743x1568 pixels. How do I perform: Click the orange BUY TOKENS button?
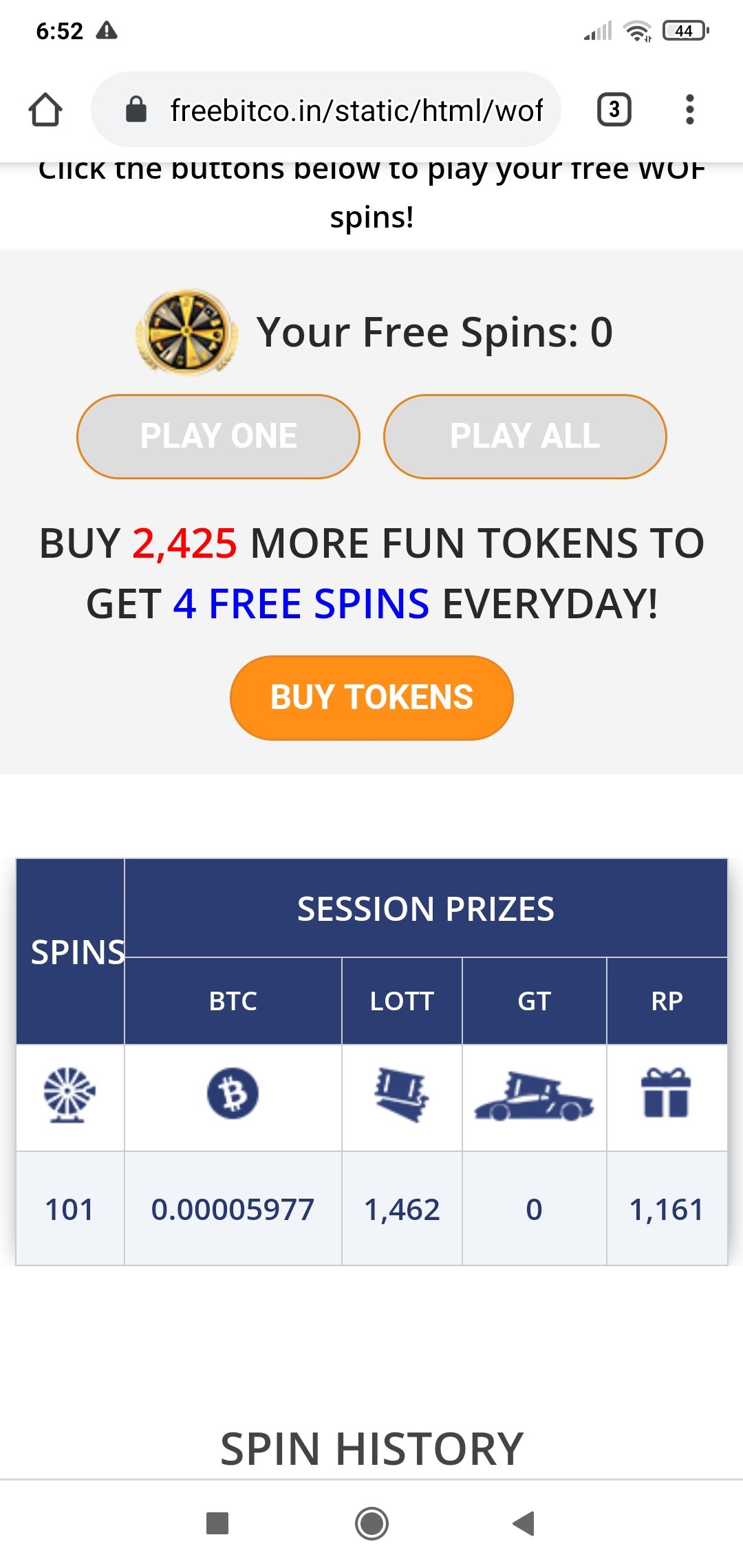click(x=371, y=697)
